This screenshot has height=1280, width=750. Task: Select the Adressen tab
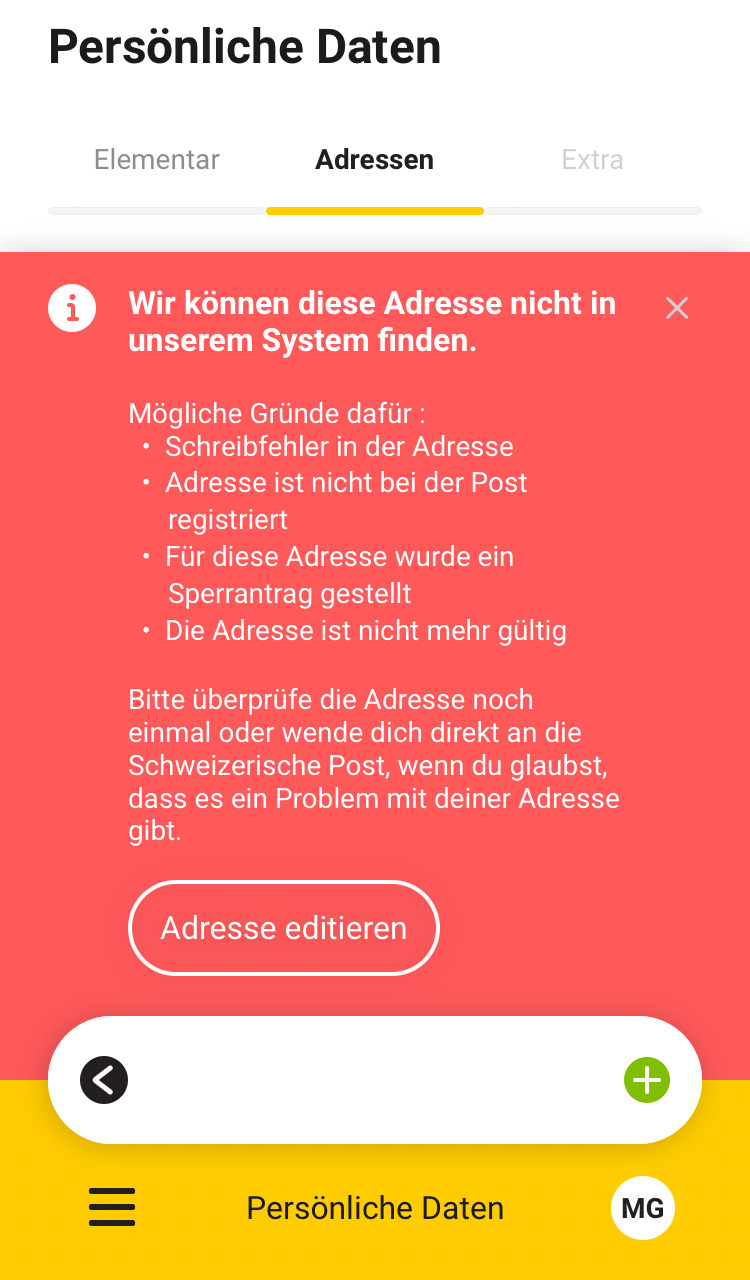375,160
